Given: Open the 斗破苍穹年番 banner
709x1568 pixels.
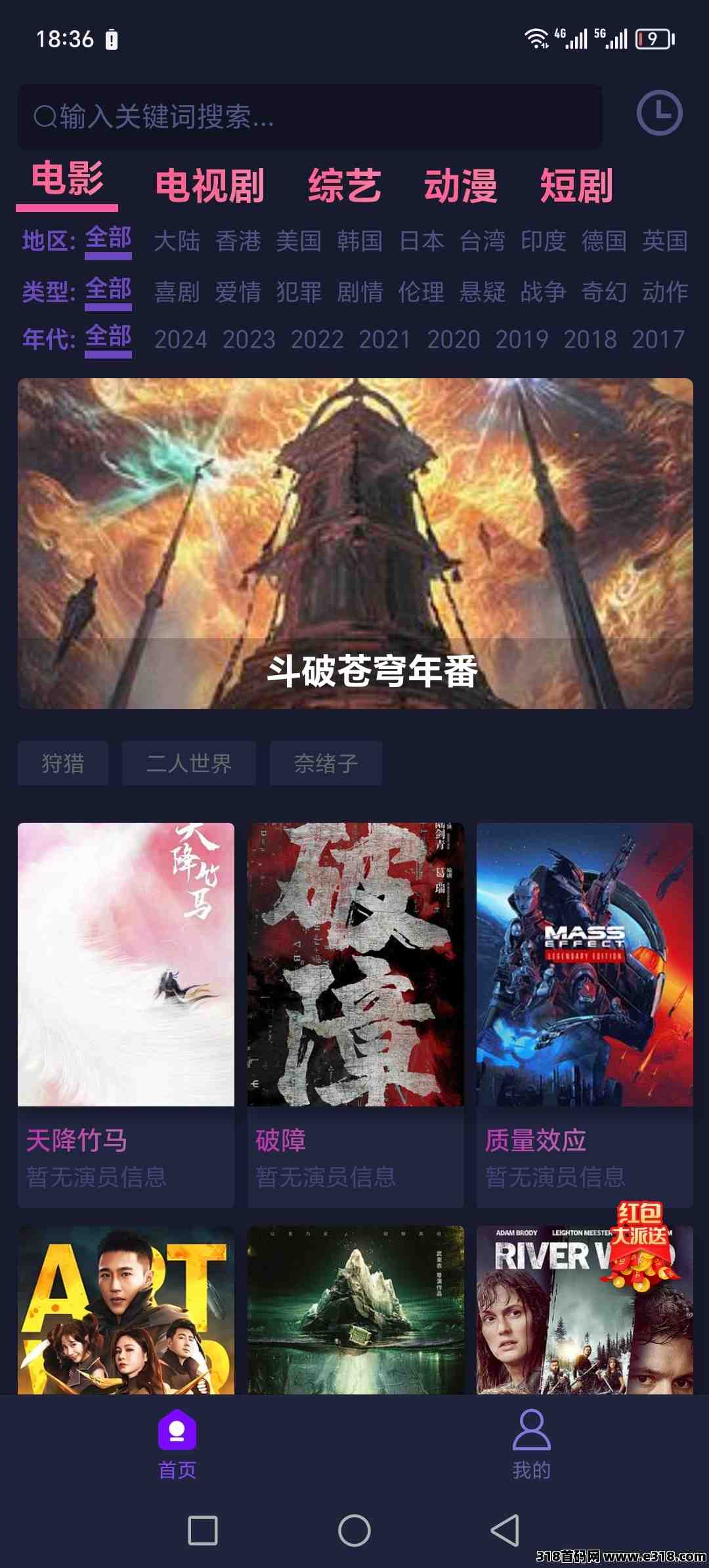Looking at the screenshot, I should click(355, 543).
